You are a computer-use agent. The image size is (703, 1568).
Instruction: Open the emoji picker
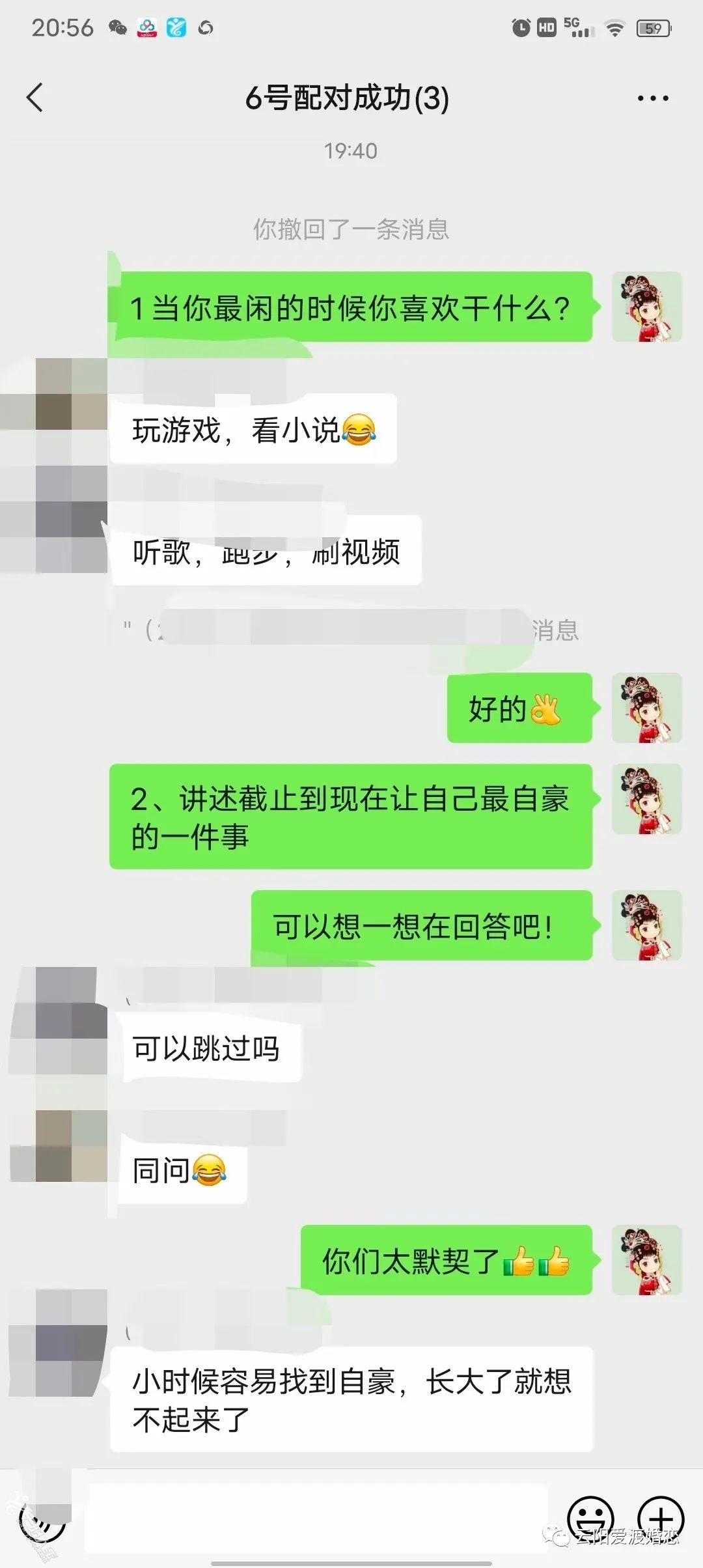point(590,1519)
